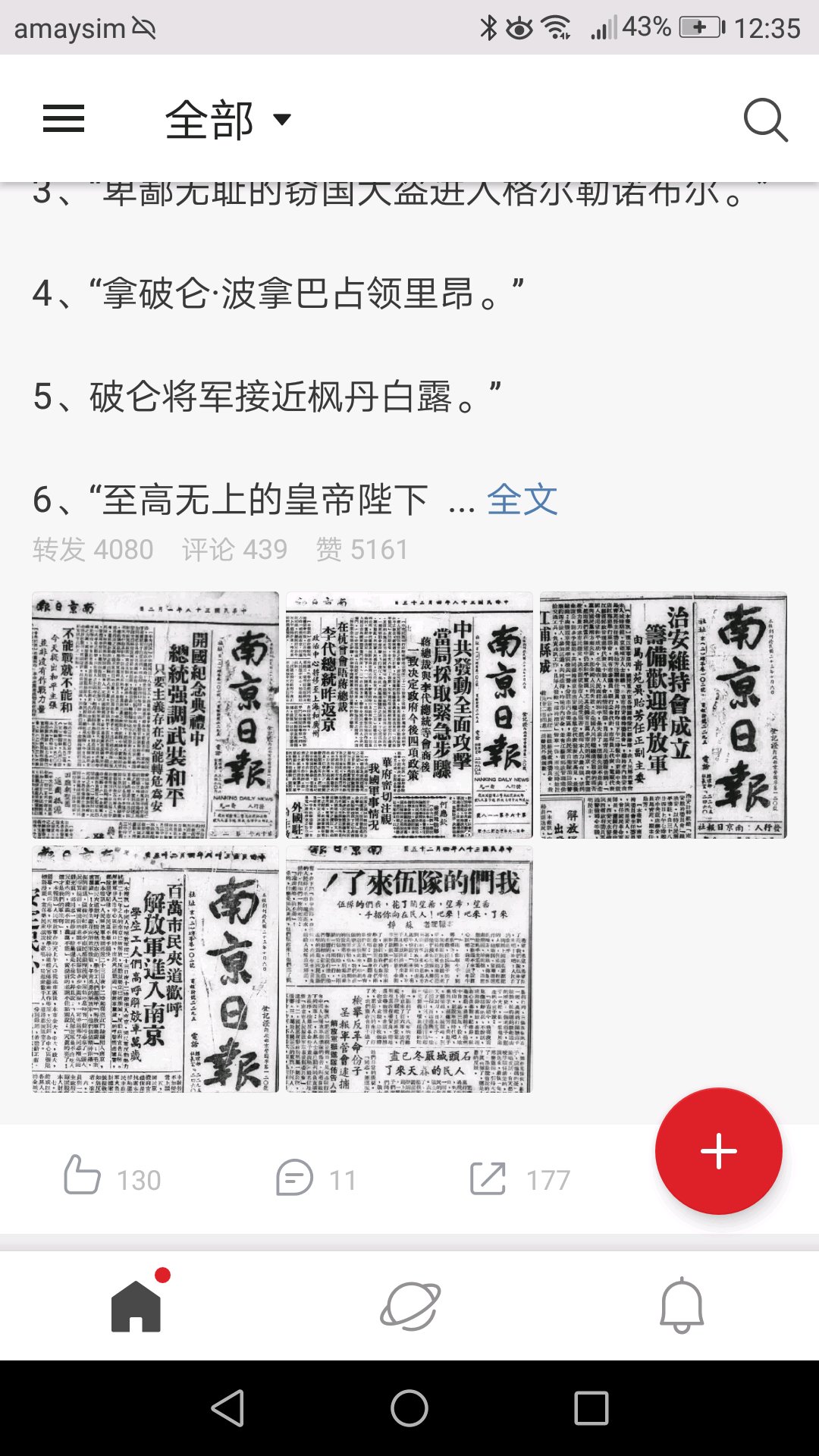
Task: Open the hamburger drawer menu
Action: tap(64, 118)
